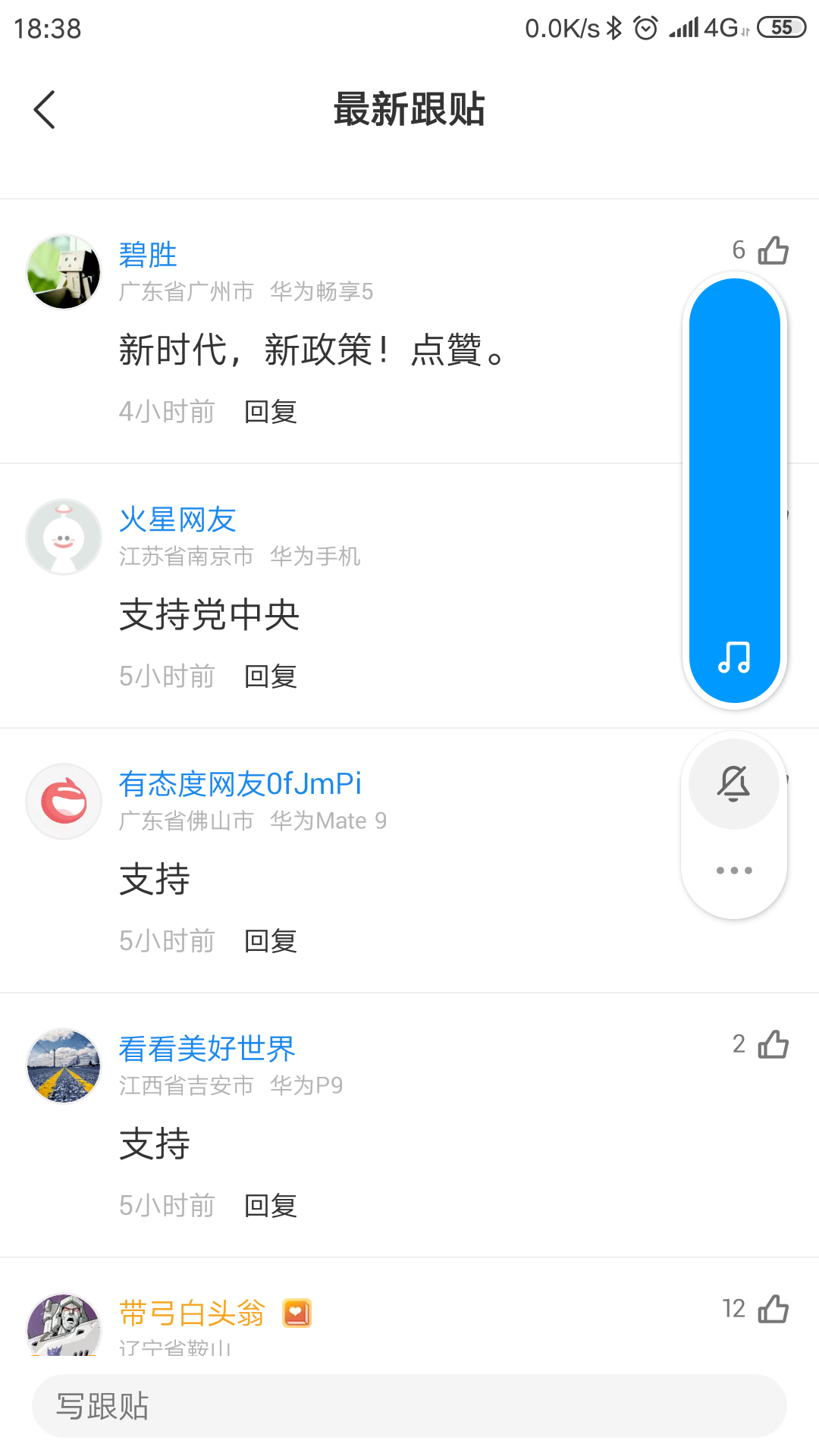This screenshot has height=1456, width=819.
Task: Toggle the silent mode bell icon
Action: tap(734, 784)
